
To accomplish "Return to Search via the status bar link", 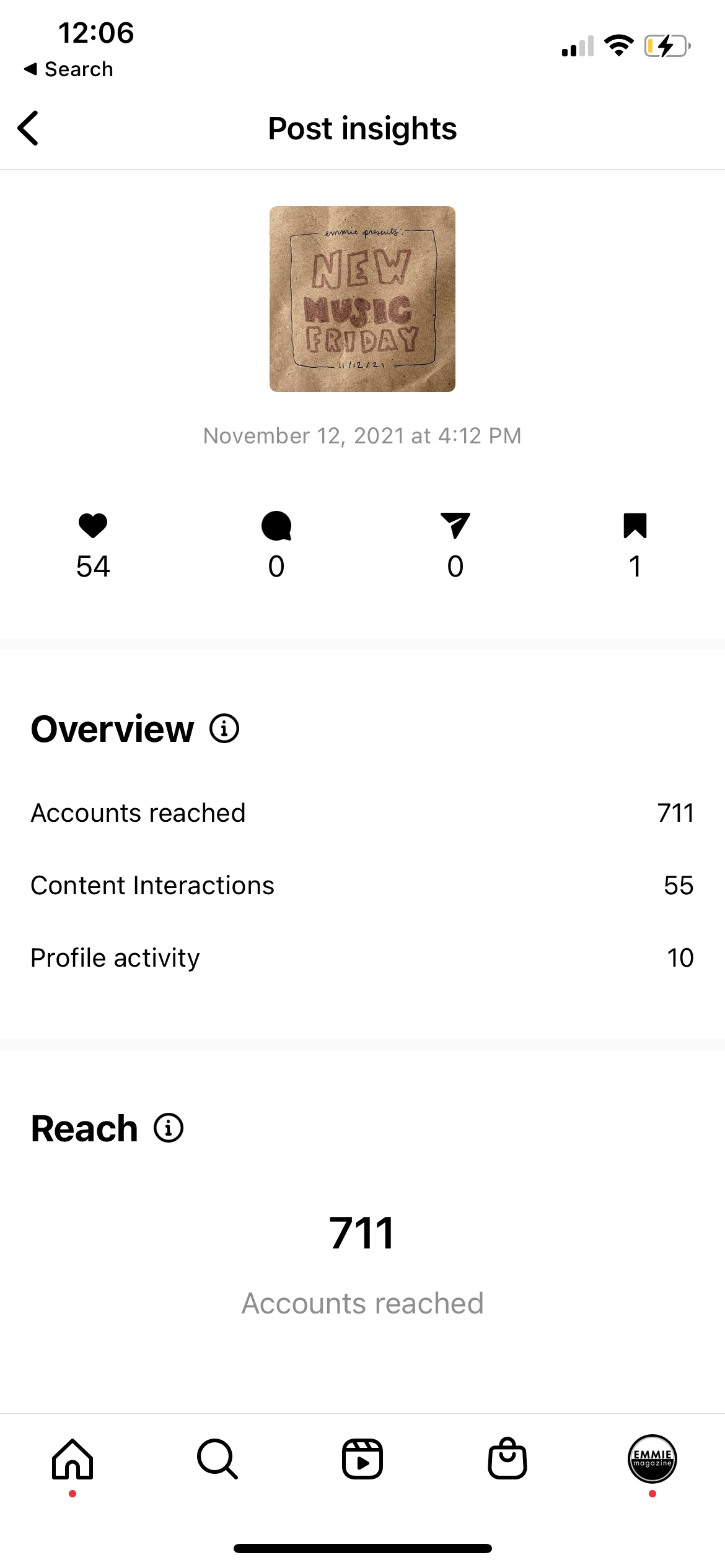I will click(68, 69).
